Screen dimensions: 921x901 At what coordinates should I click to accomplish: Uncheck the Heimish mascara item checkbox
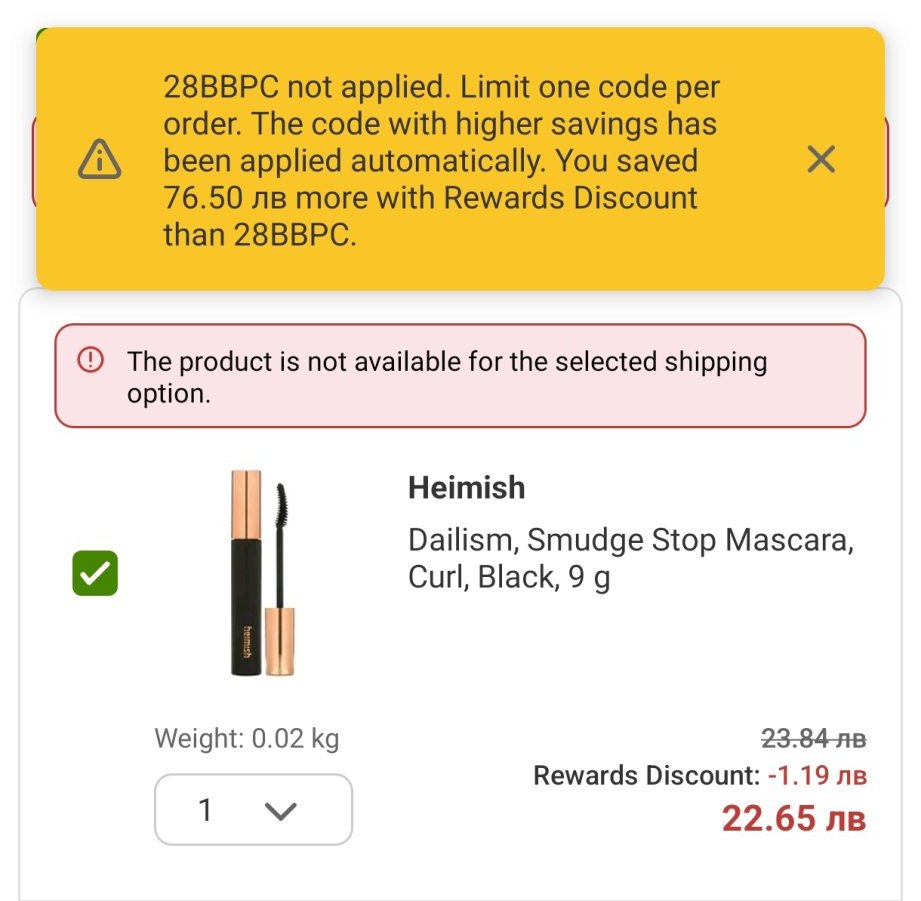point(95,573)
